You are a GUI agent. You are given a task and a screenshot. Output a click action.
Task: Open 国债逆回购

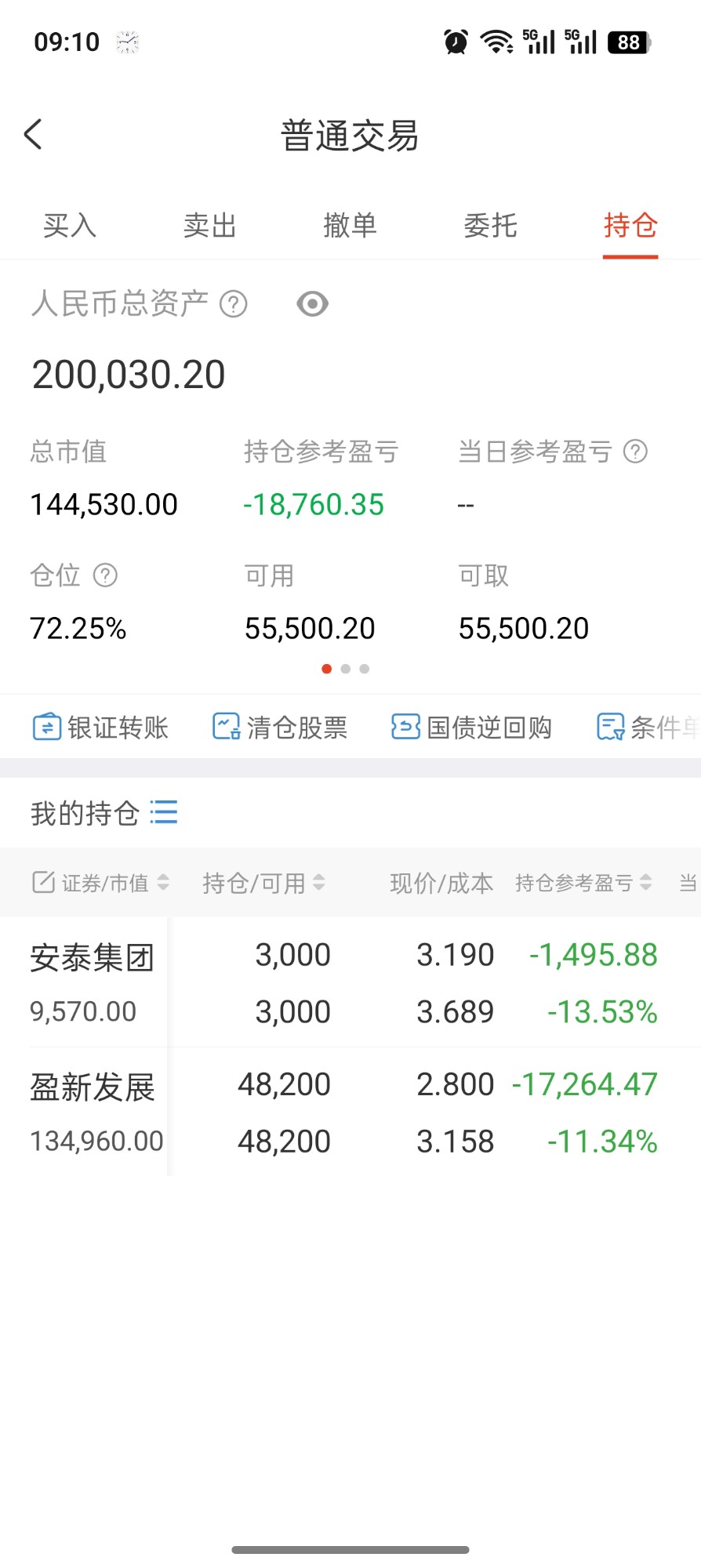(471, 728)
